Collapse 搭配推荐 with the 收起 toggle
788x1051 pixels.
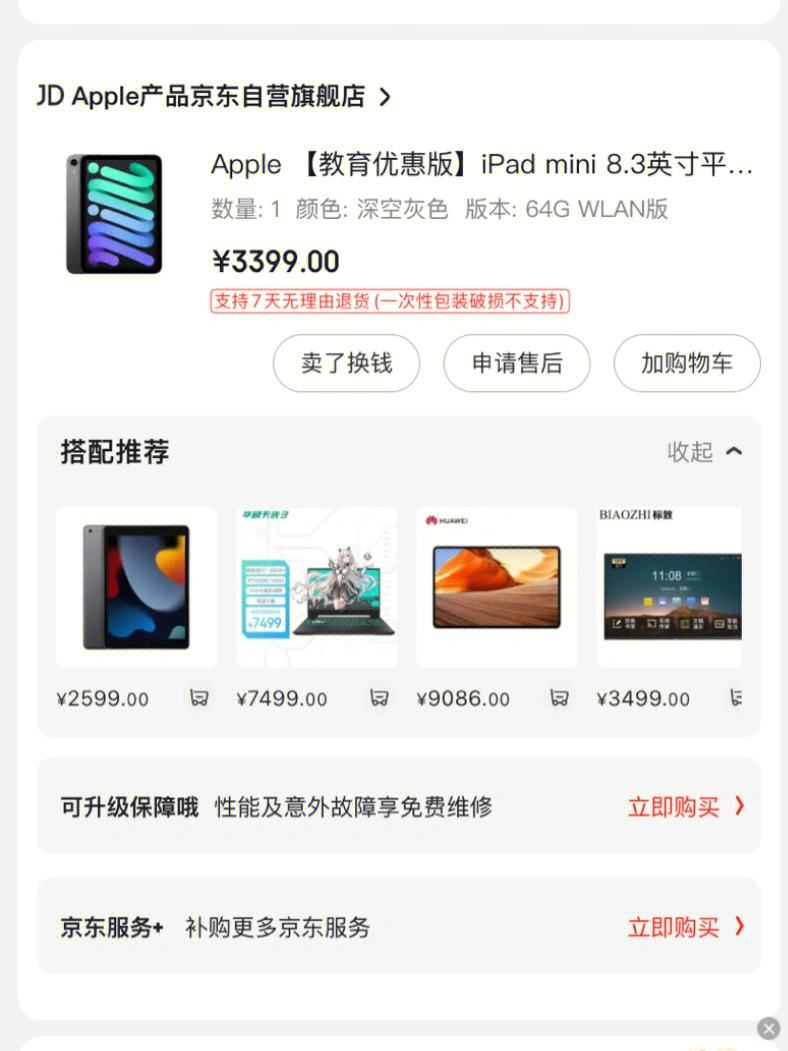705,452
